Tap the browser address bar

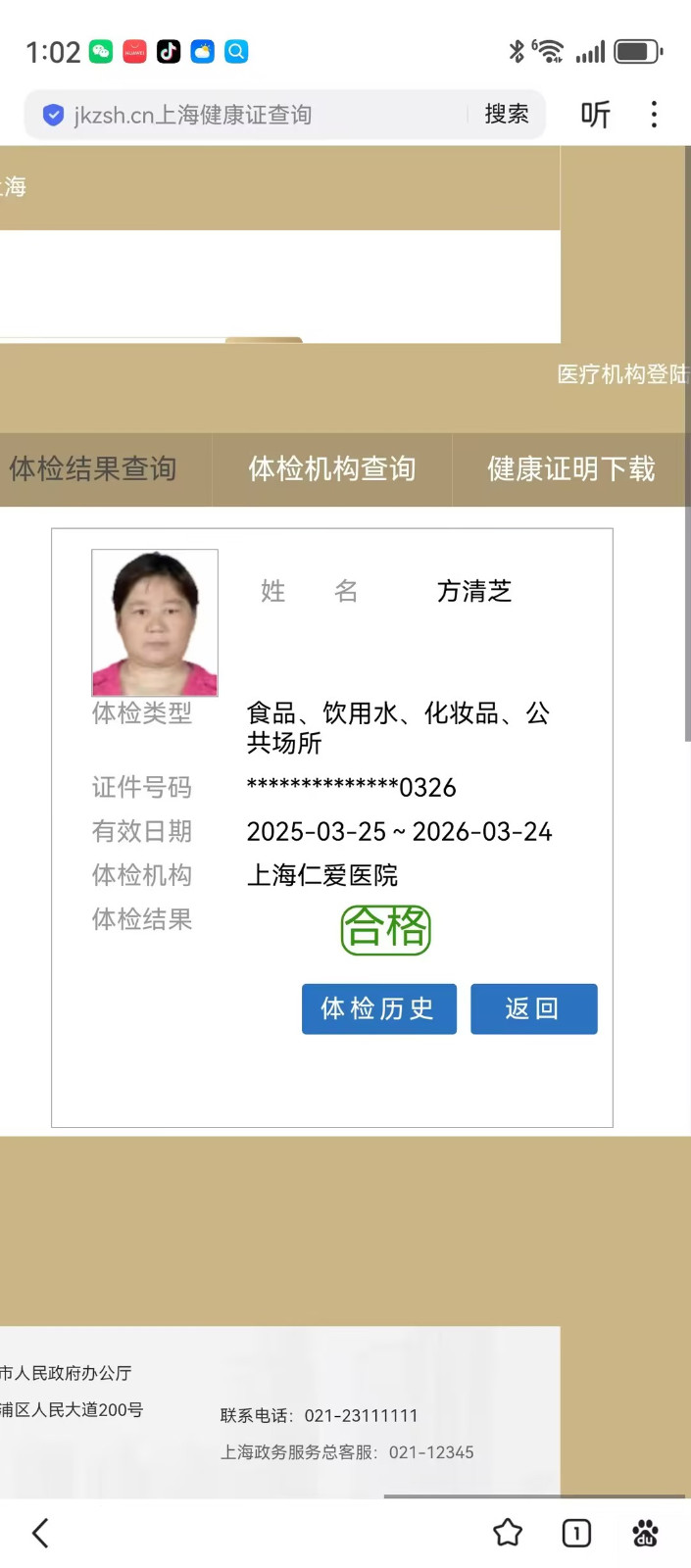tap(245, 115)
